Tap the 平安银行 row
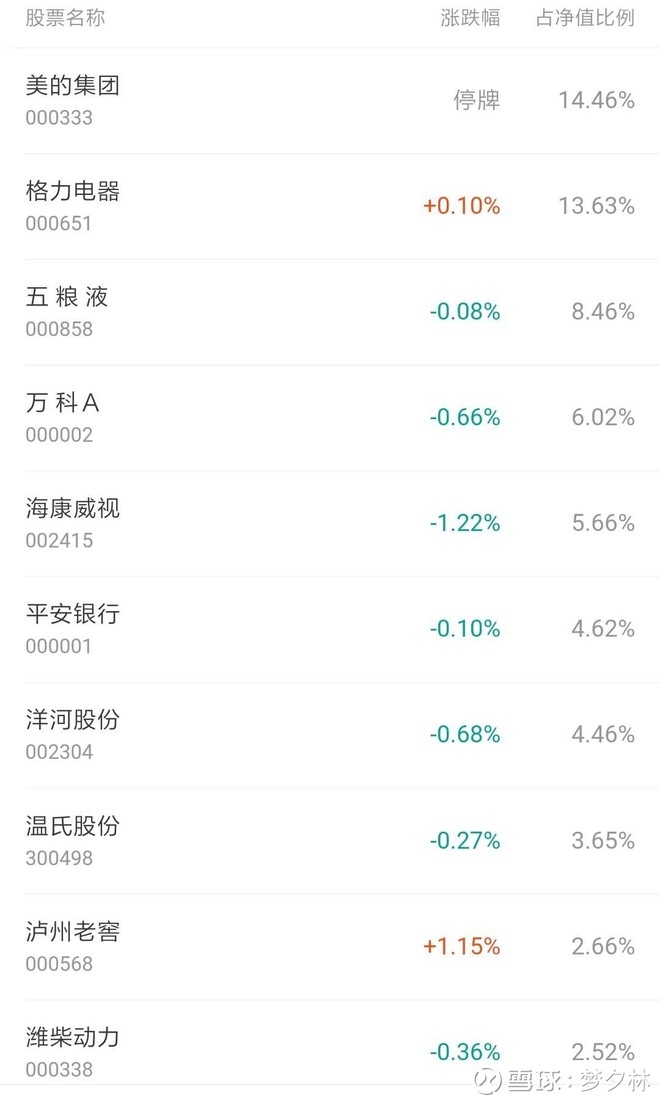The width and height of the screenshot is (660, 1098). click(x=330, y=630)
